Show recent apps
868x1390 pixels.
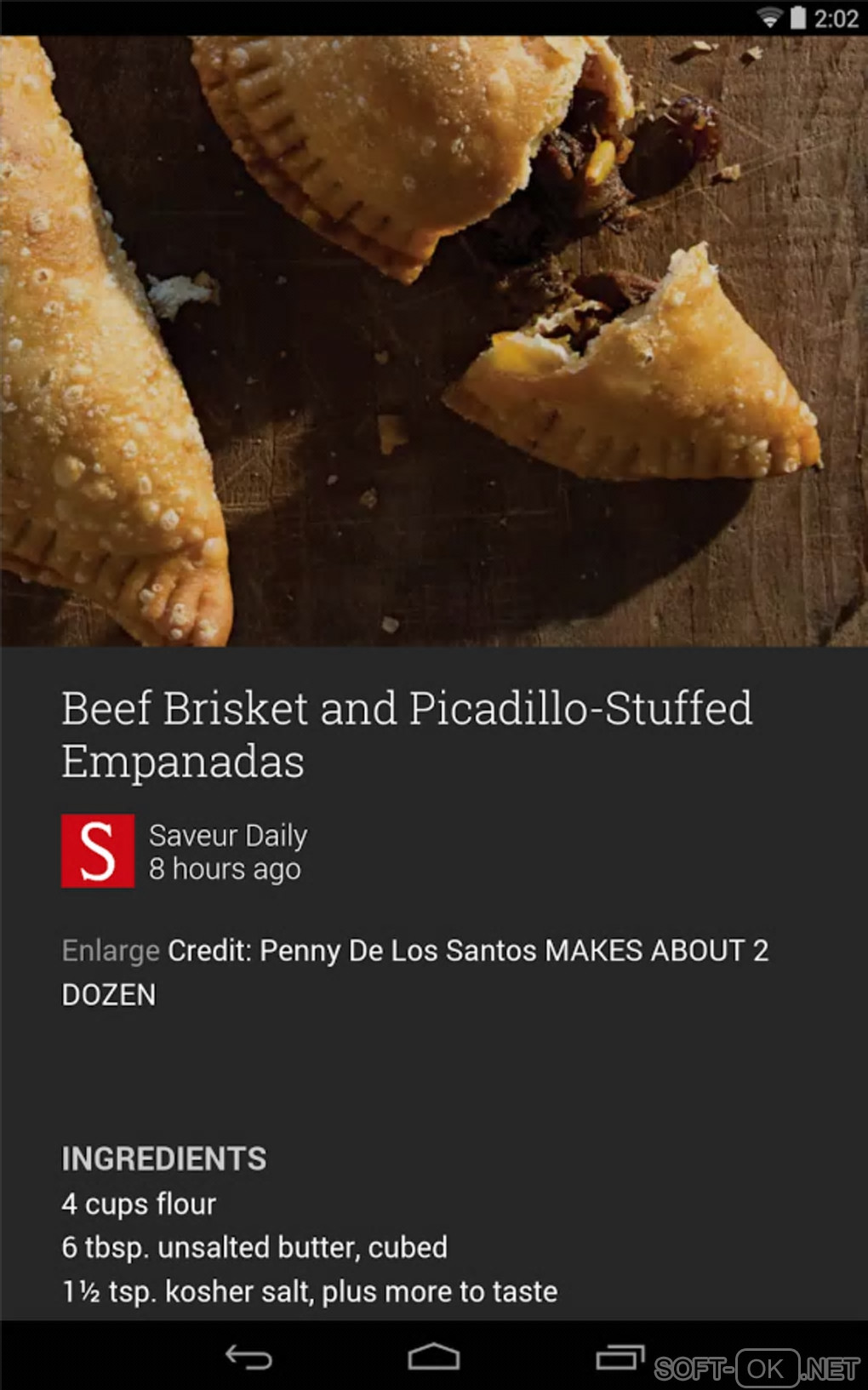click(x=620, y=1357)
